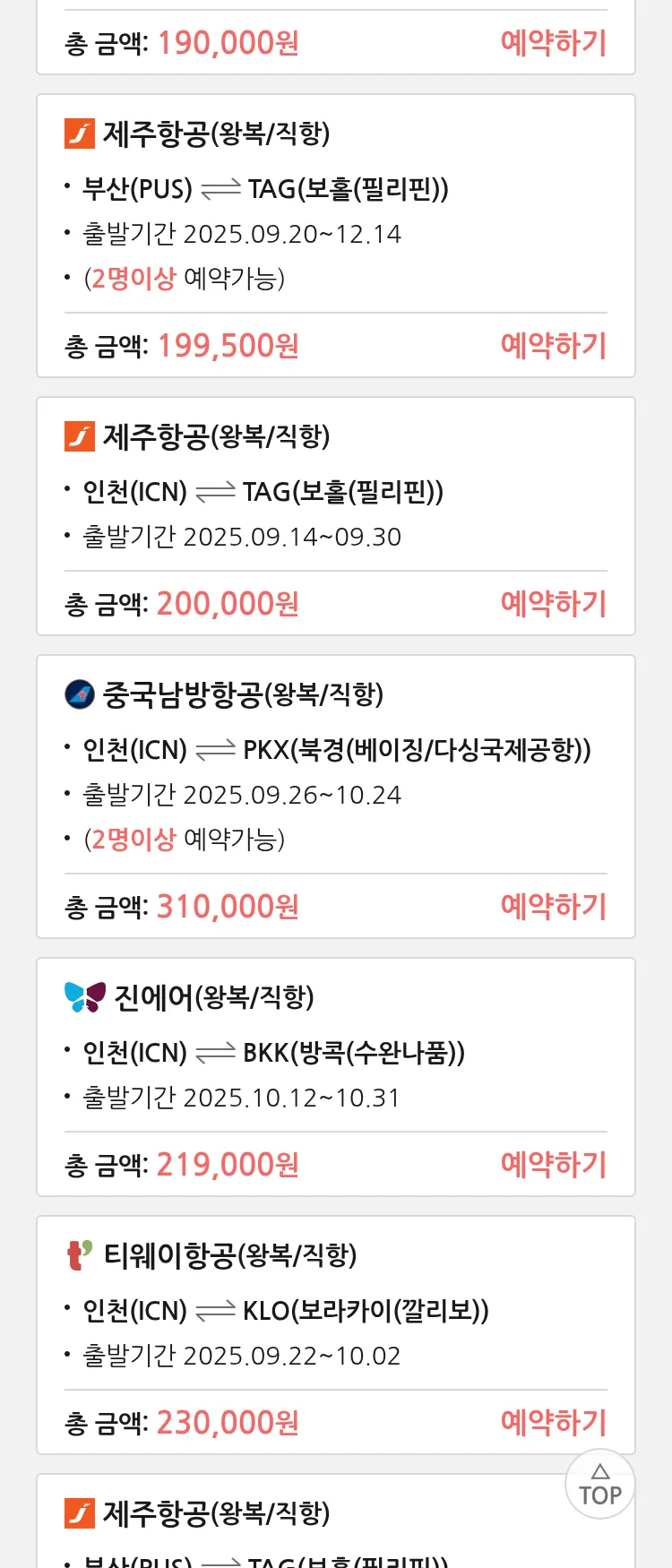Reserve the 200,000원 Incheon to Bohol flight
This screenshot has width=672, height=1568.
click(x=553, y=604)
